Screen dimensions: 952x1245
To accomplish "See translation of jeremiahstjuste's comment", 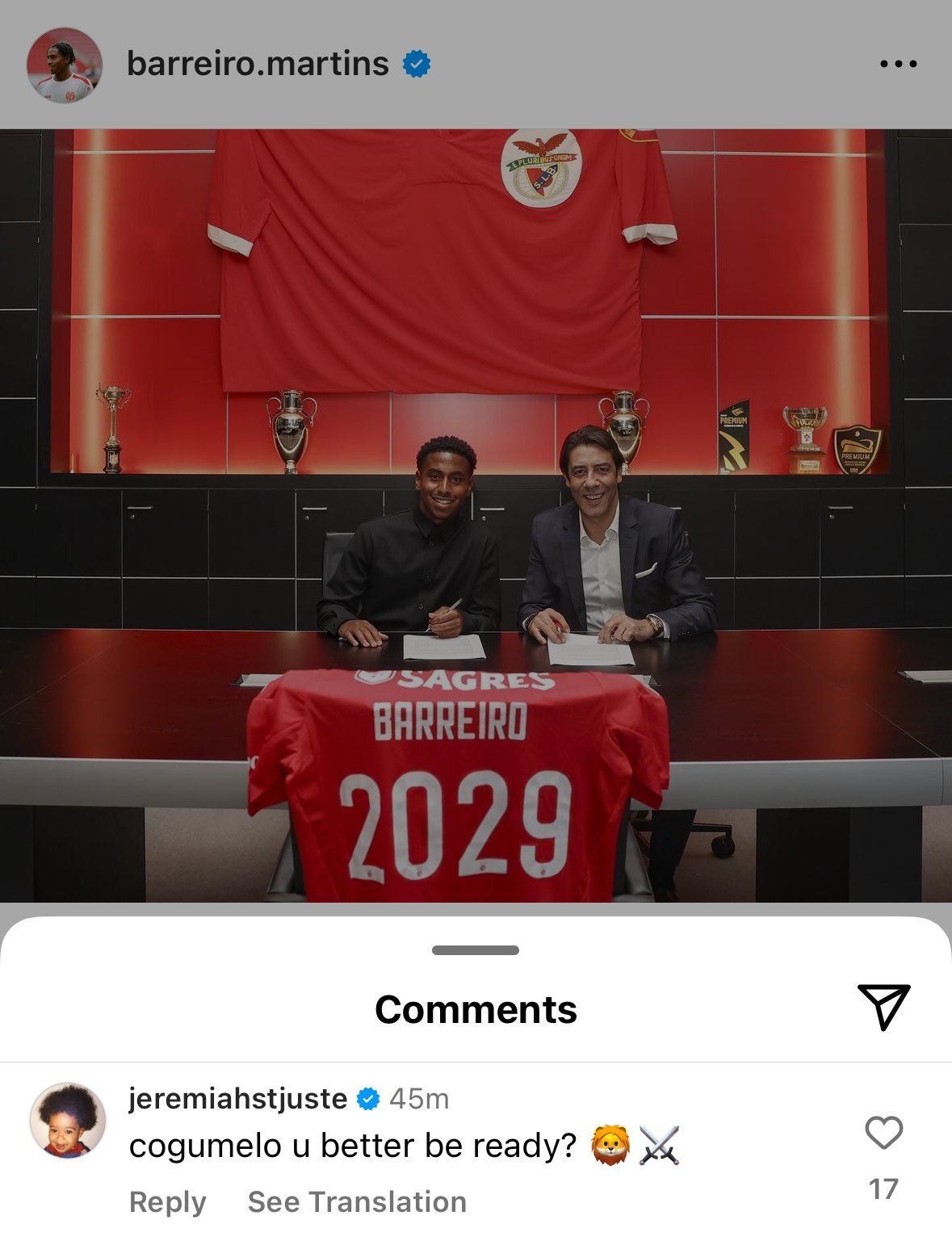I will 357,1201.
